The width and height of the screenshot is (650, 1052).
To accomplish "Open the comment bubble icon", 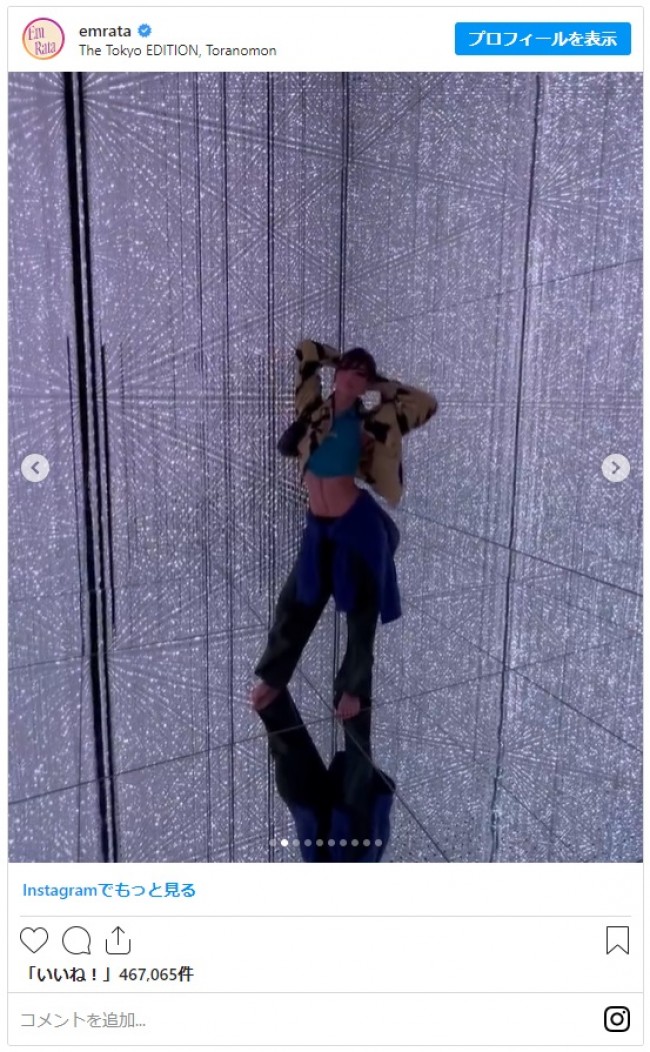I will 76,940.
